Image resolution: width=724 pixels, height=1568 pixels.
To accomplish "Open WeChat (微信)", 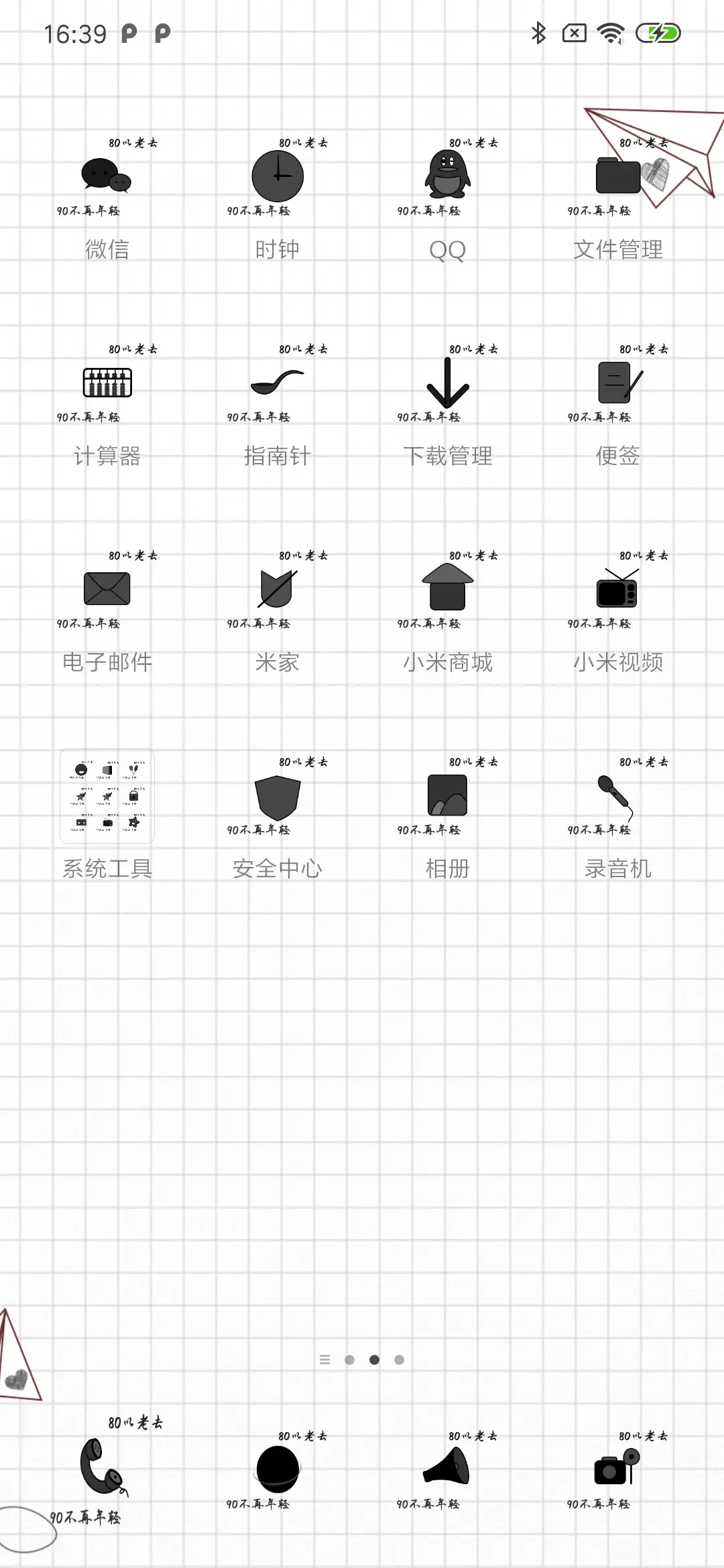I will point(107,178).
